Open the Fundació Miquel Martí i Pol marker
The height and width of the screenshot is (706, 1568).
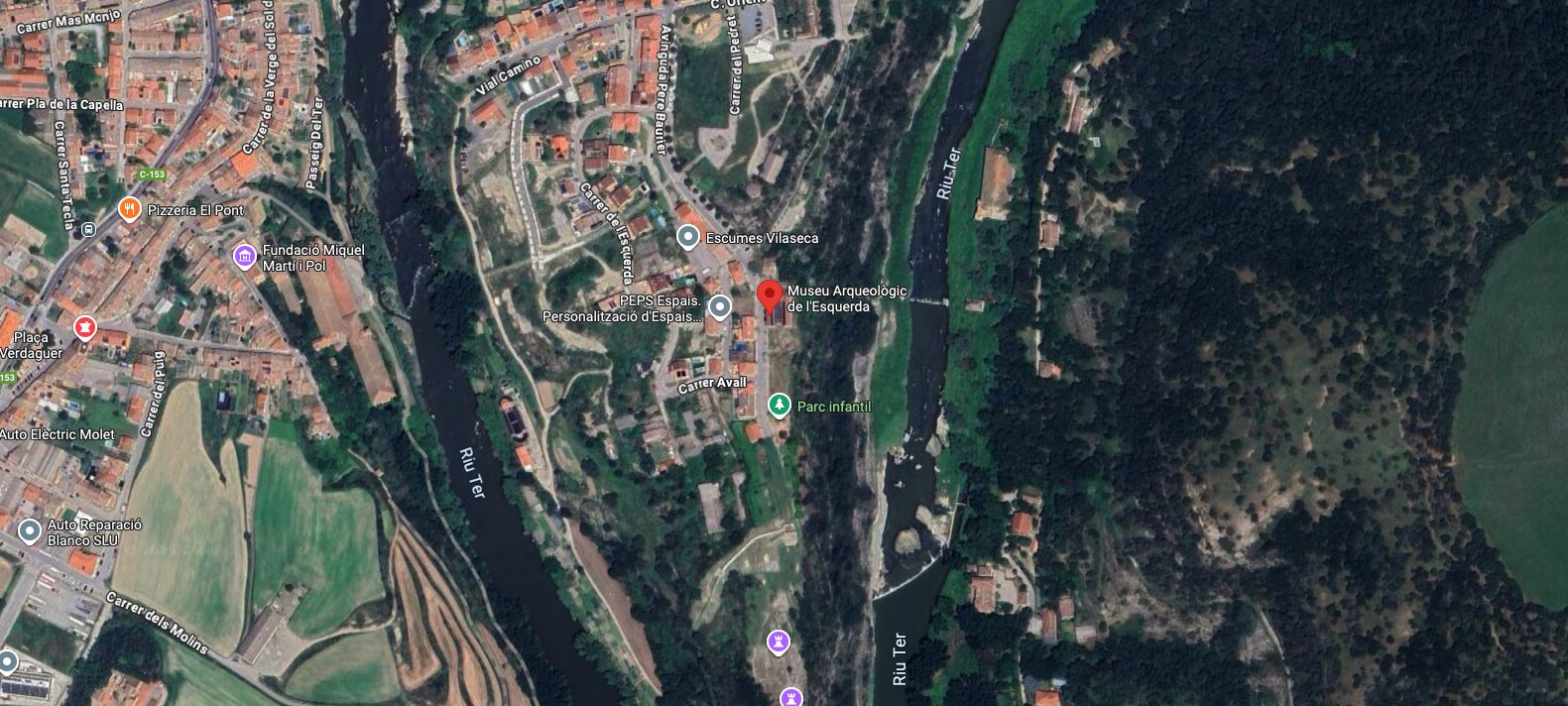(245, 257)
